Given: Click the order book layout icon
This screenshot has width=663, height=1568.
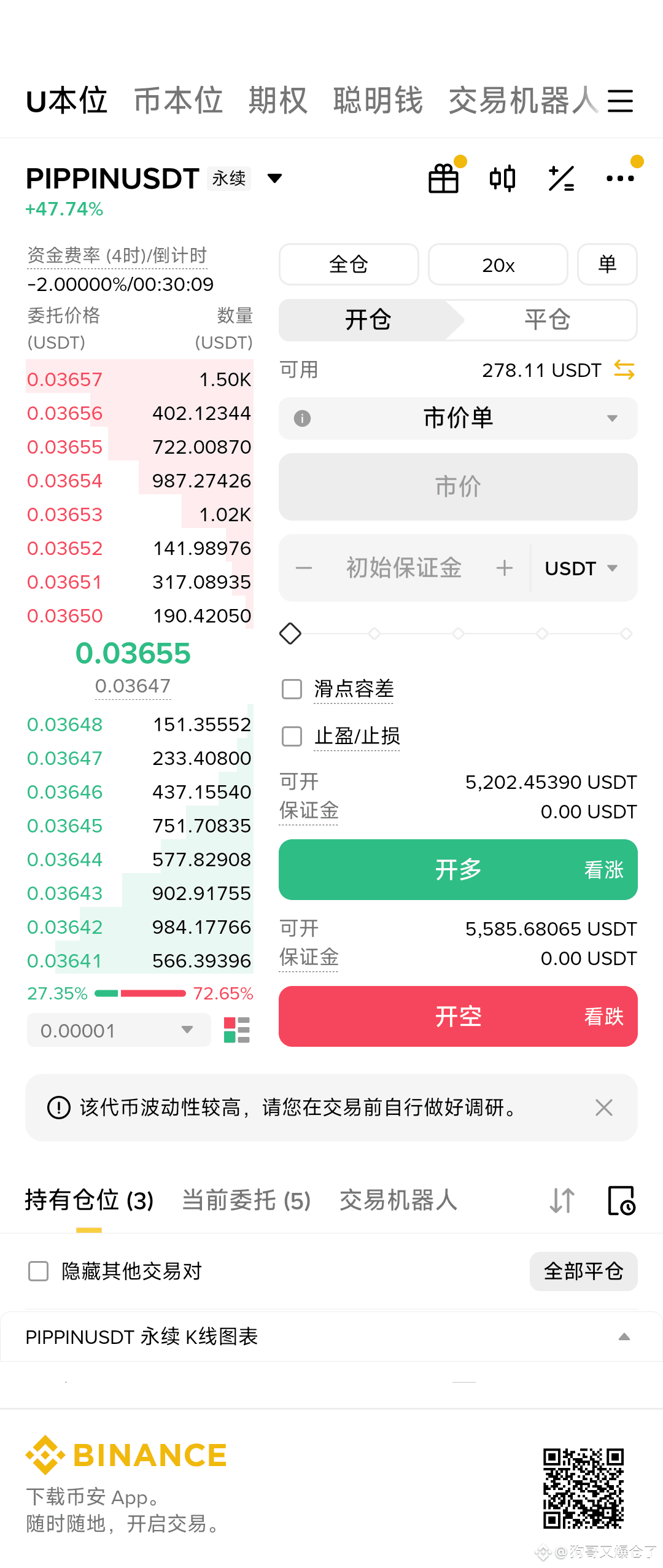Looking at the screenshot, I should 236,1030.
